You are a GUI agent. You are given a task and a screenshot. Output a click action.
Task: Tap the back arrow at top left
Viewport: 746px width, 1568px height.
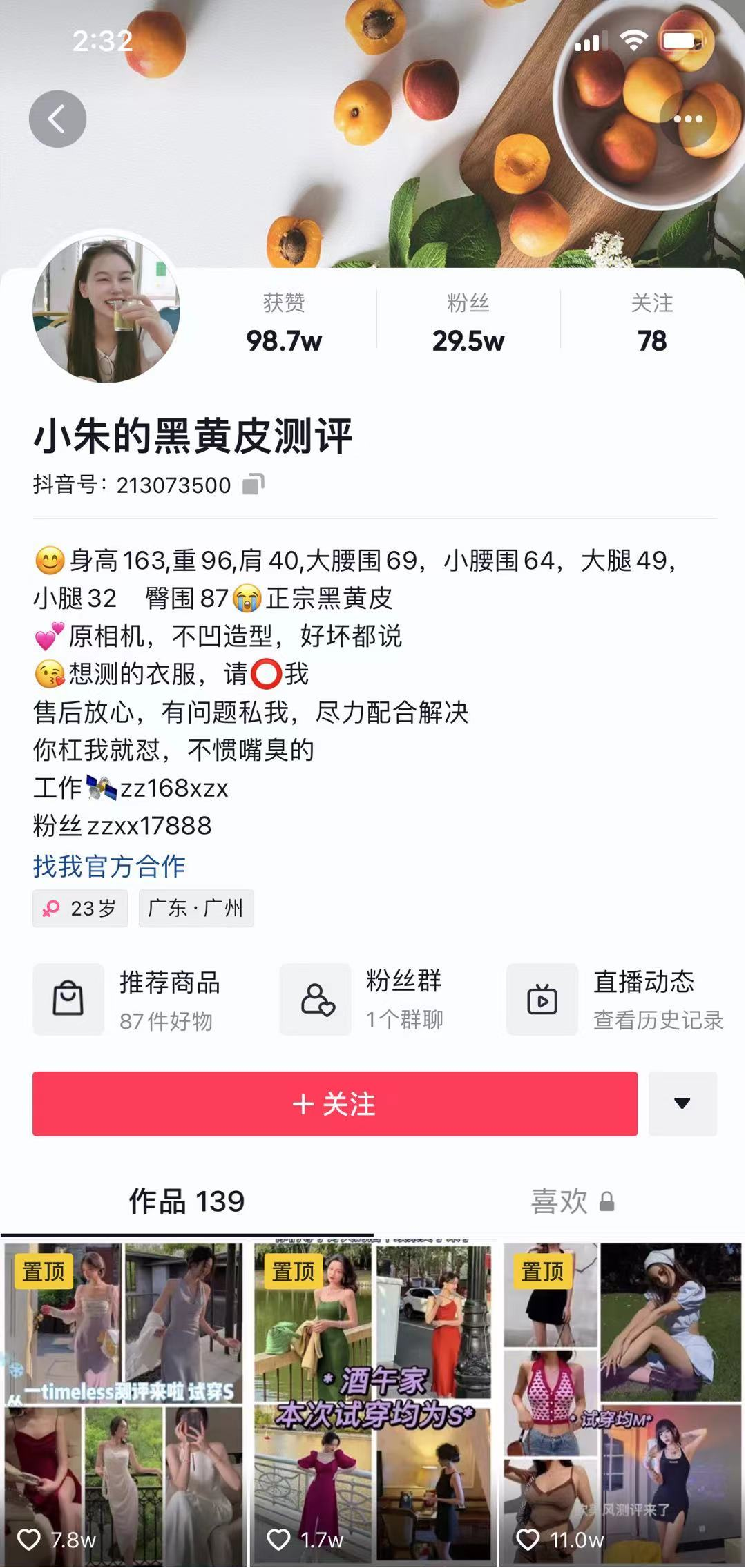(58, 117)
